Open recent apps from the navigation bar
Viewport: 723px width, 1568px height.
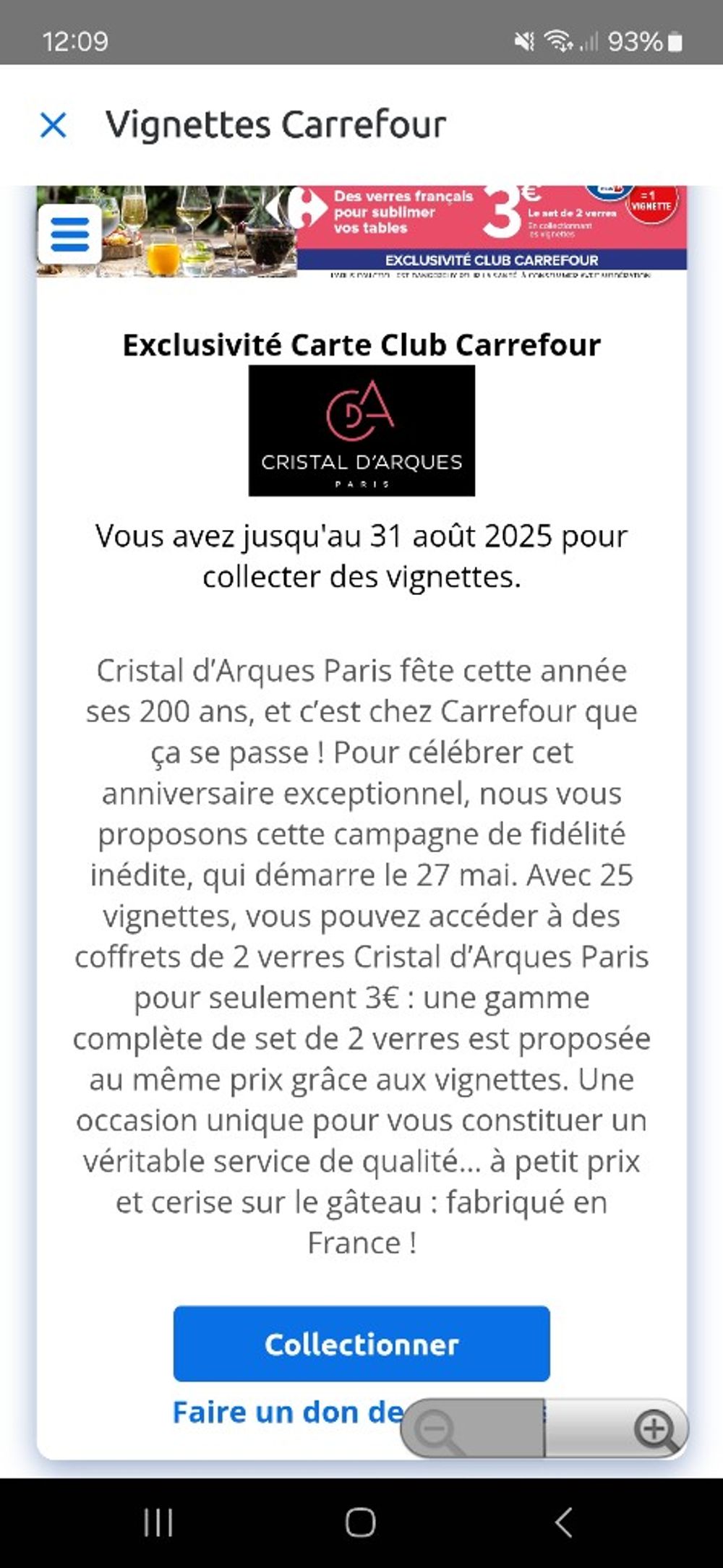158,1522
